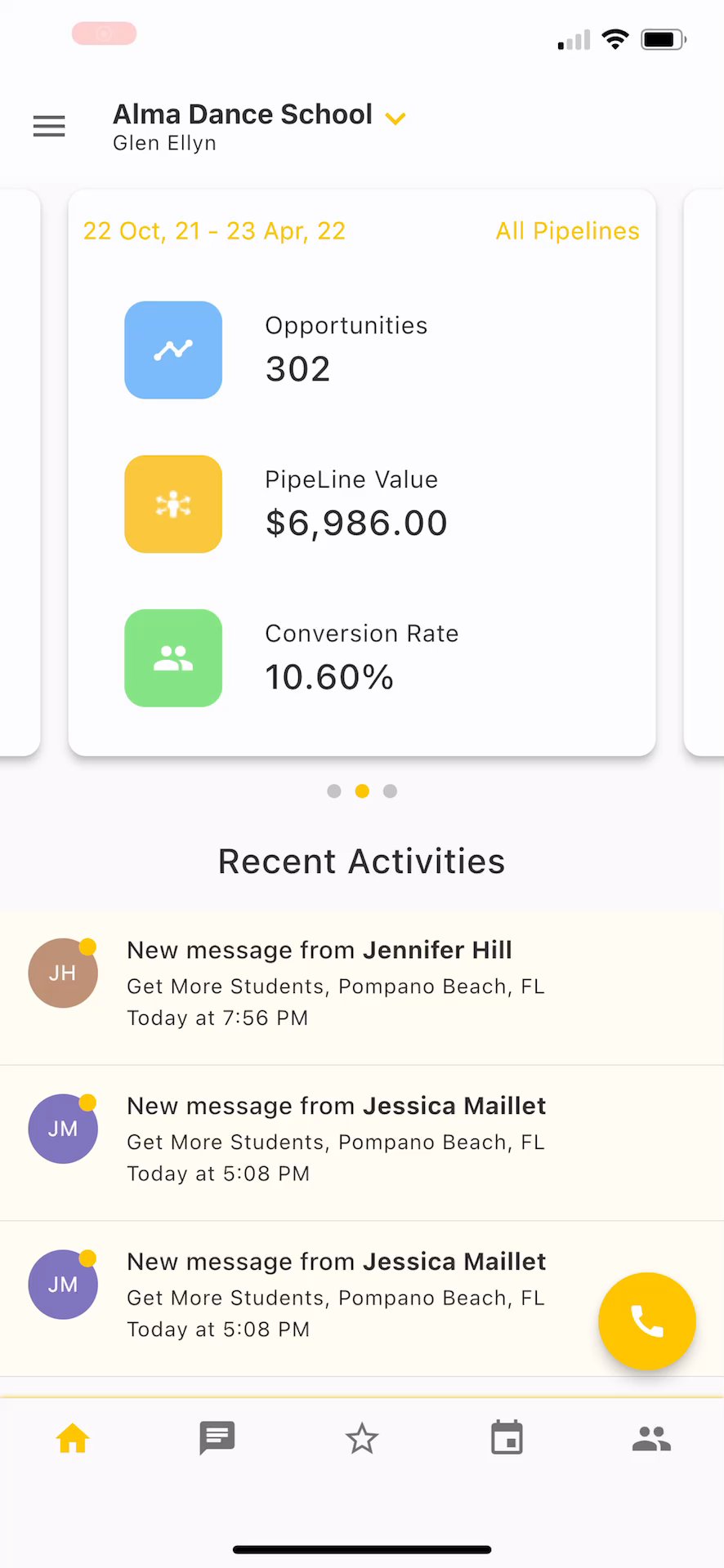Switch to the conversations chat tab
724x1568 pixels.
coord(217,1438)
